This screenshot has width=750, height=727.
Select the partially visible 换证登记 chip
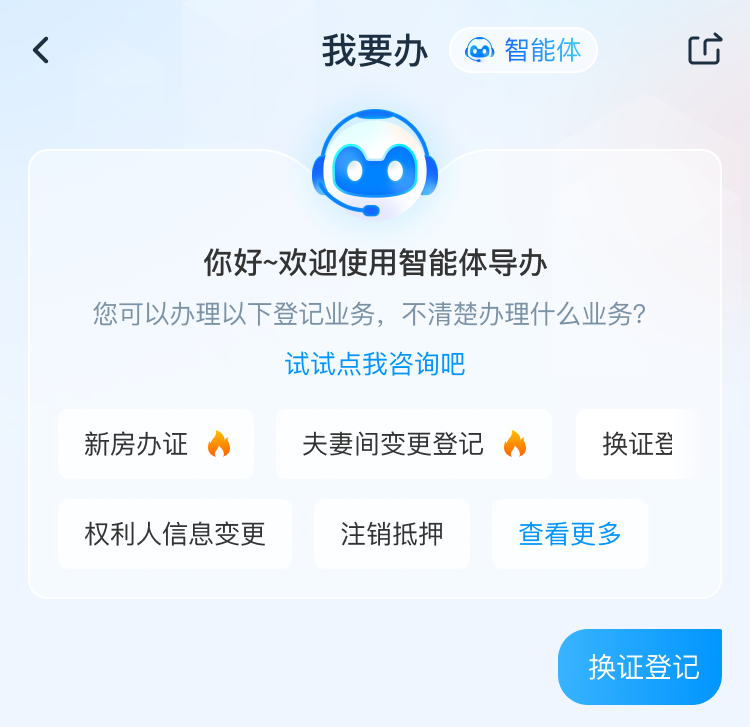(x=637, y=444)
